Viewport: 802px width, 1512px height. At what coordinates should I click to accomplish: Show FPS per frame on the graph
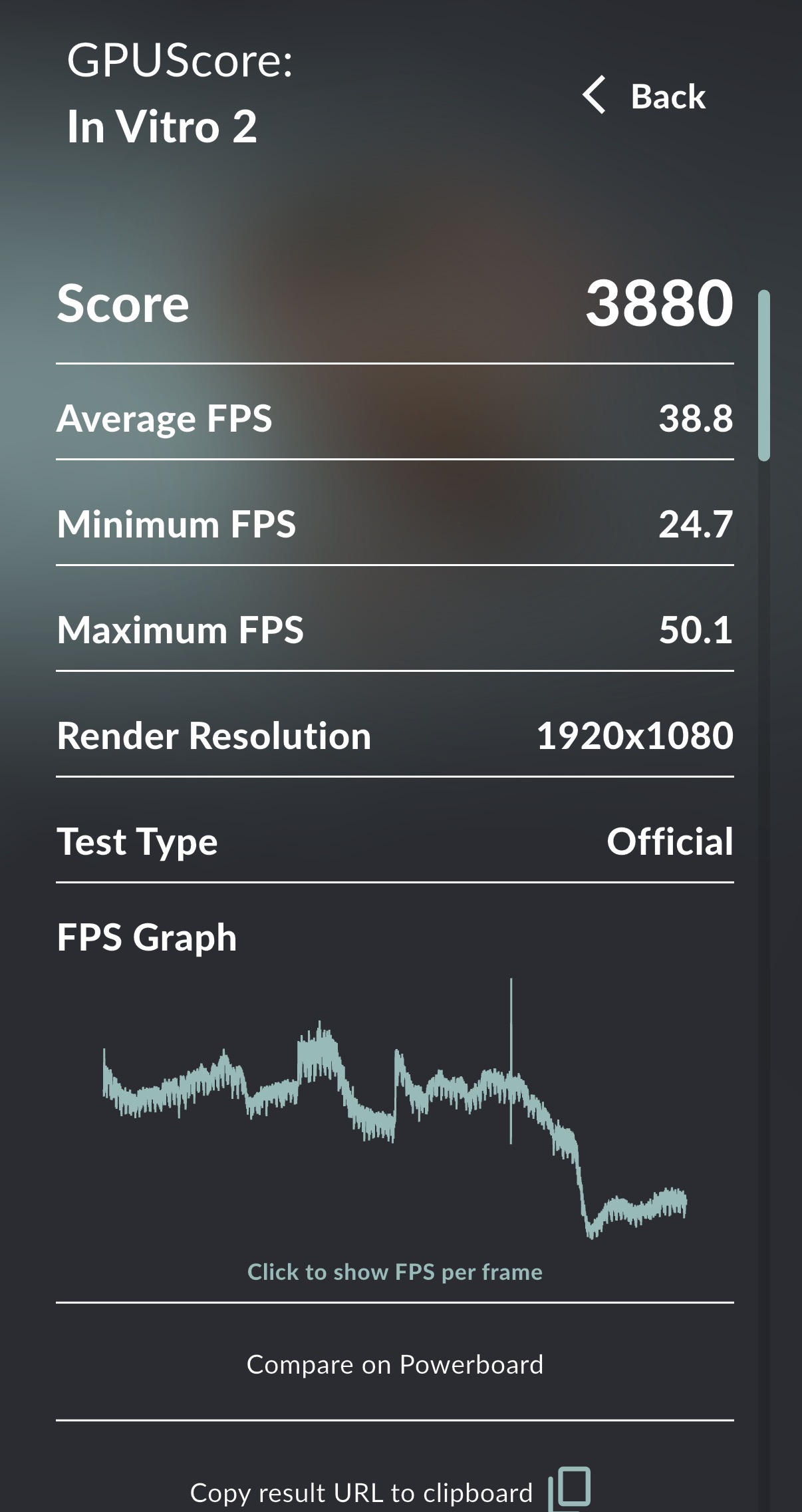[395, 1271]
